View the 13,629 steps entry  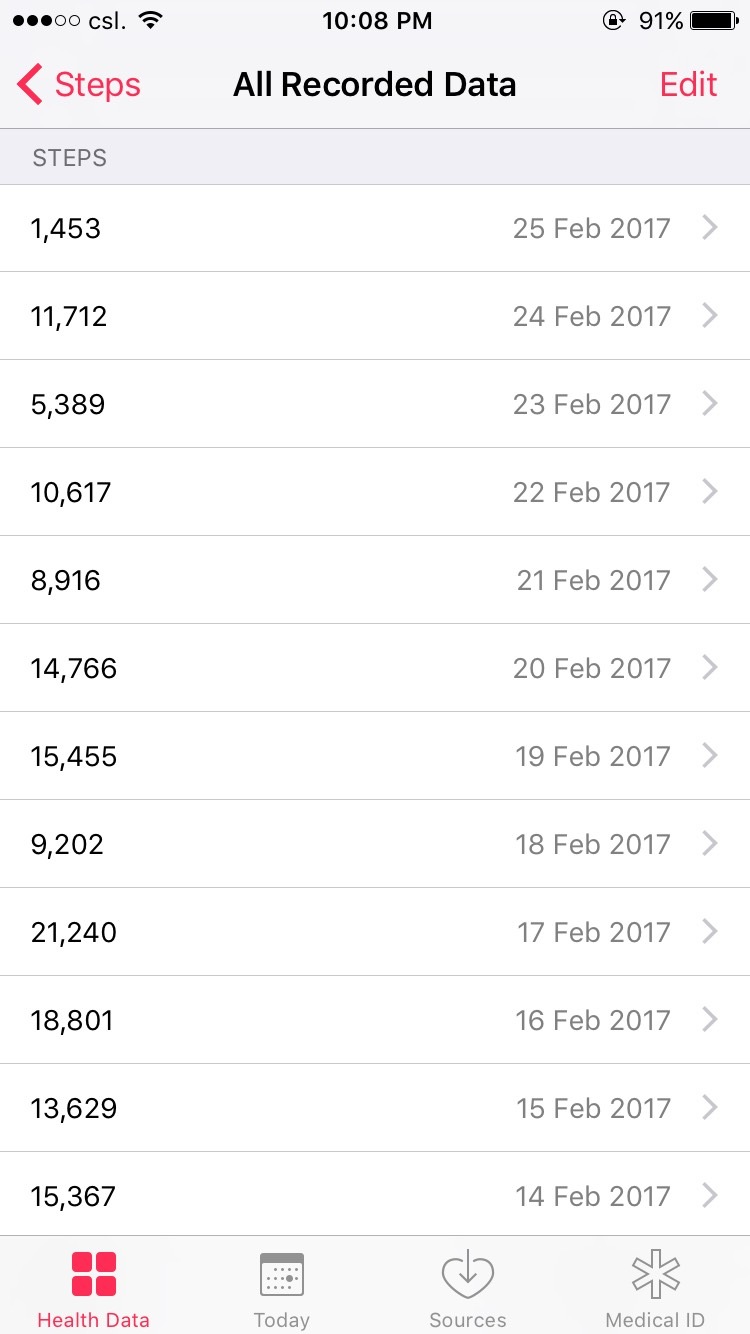coord(375,1108)
